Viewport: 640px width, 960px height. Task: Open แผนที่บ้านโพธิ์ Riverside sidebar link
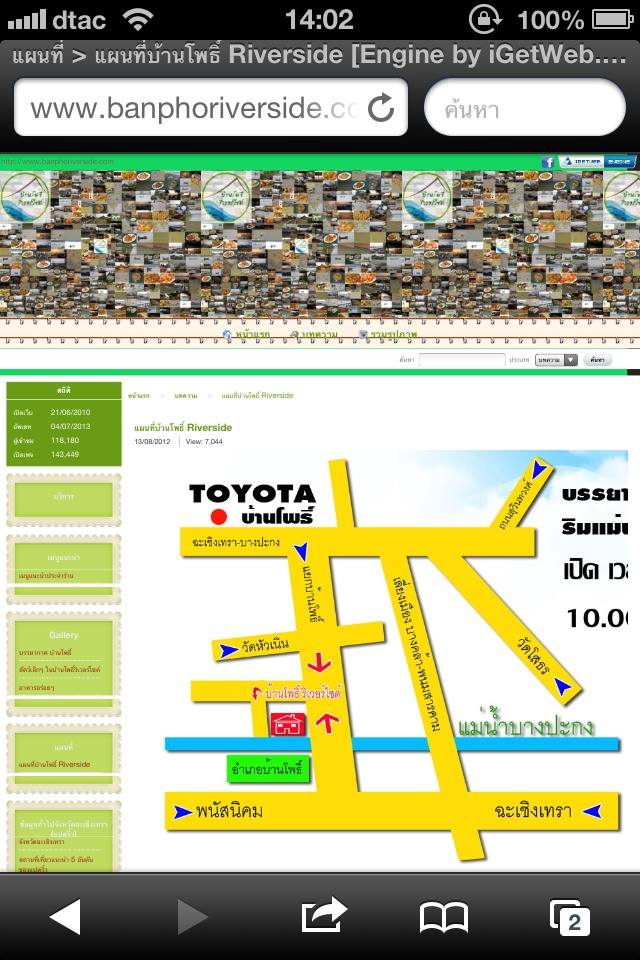[x=54, y=764]
